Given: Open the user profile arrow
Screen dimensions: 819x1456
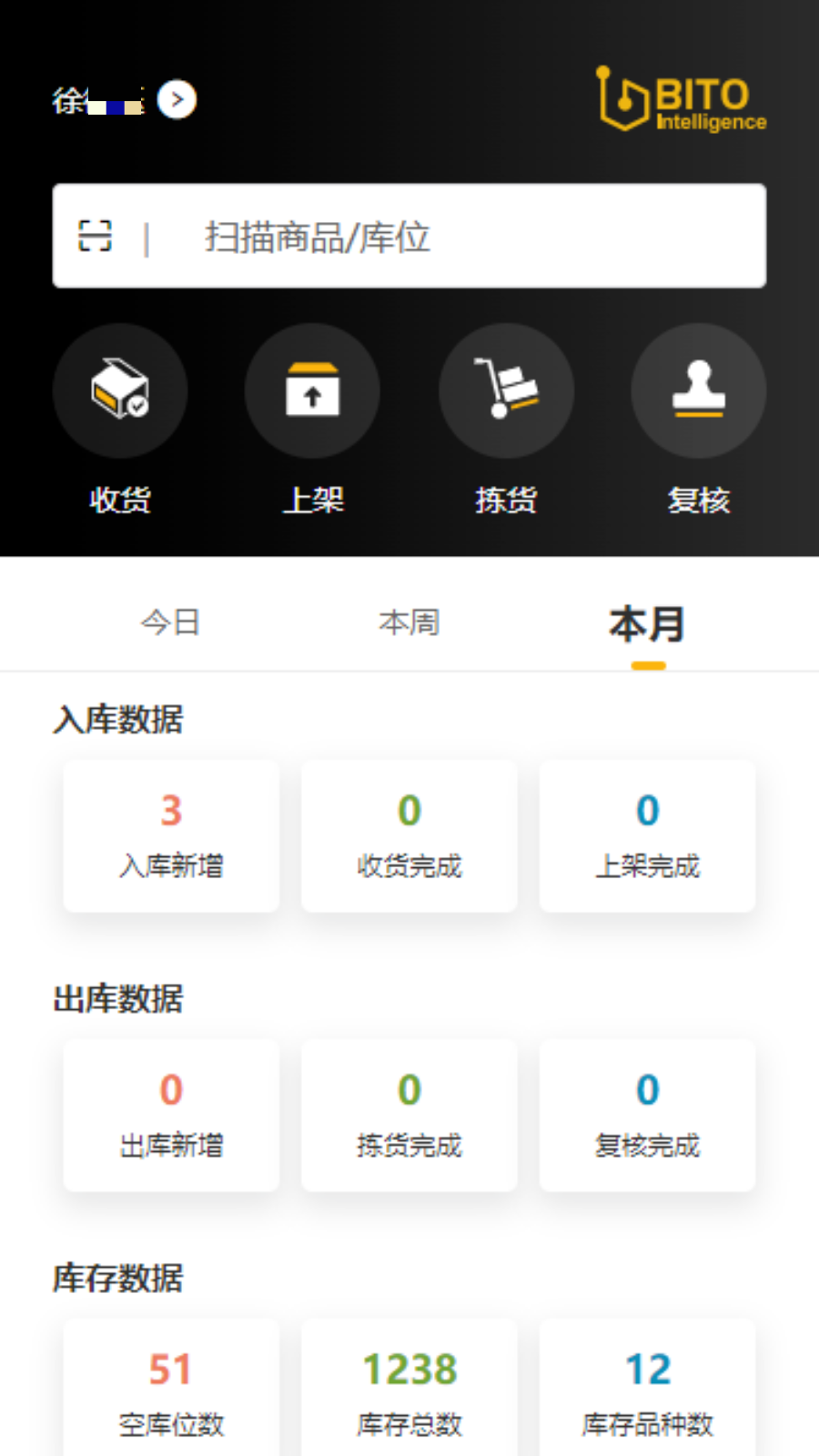Looking at the screenshot, I should 177,100.
